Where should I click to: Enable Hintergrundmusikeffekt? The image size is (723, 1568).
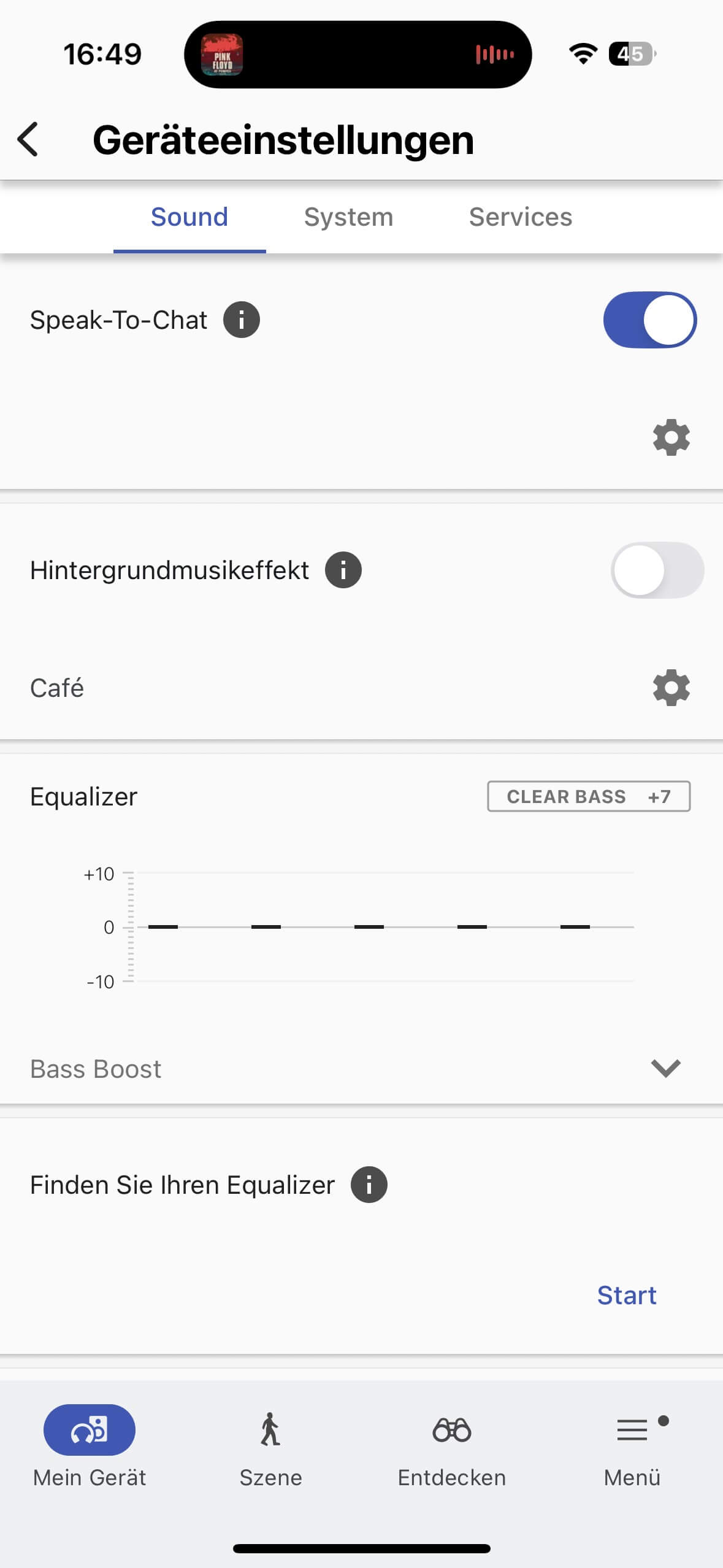point(657,571)
